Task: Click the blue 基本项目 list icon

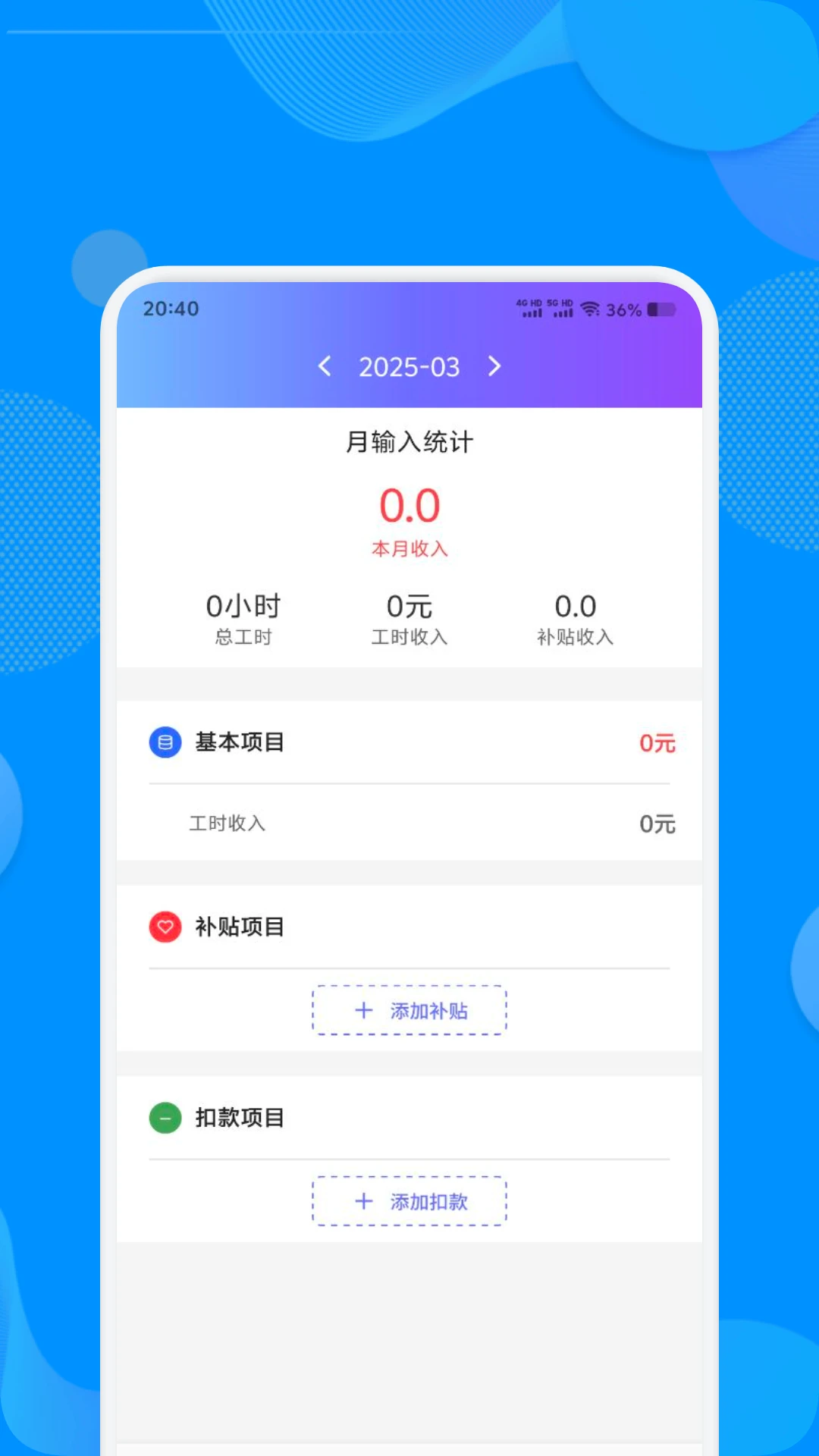Action: tap(165, 743)
